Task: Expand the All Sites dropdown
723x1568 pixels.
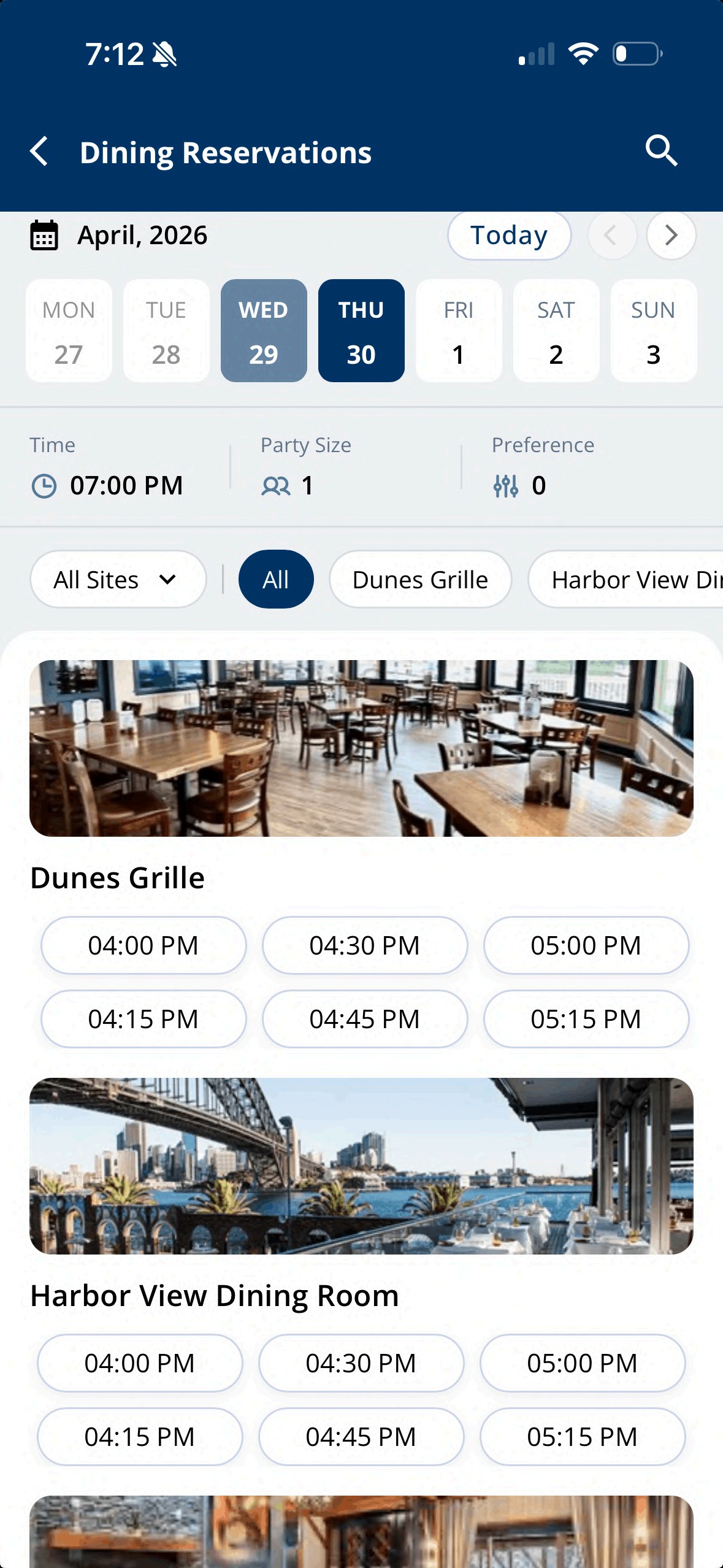Action: 118,580
